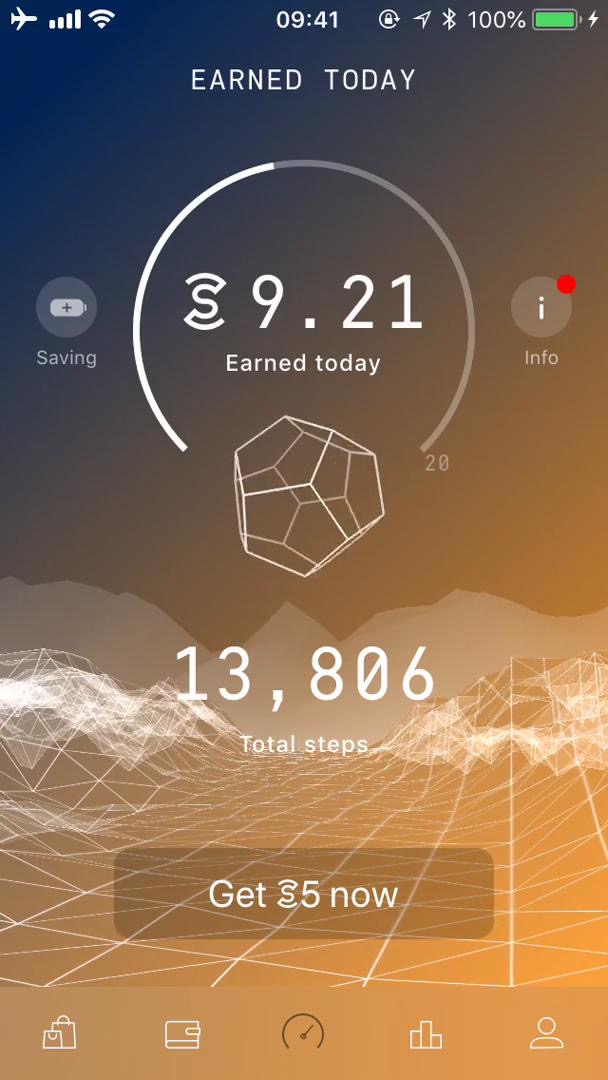Open the Info button with red dot

(541, 307)
